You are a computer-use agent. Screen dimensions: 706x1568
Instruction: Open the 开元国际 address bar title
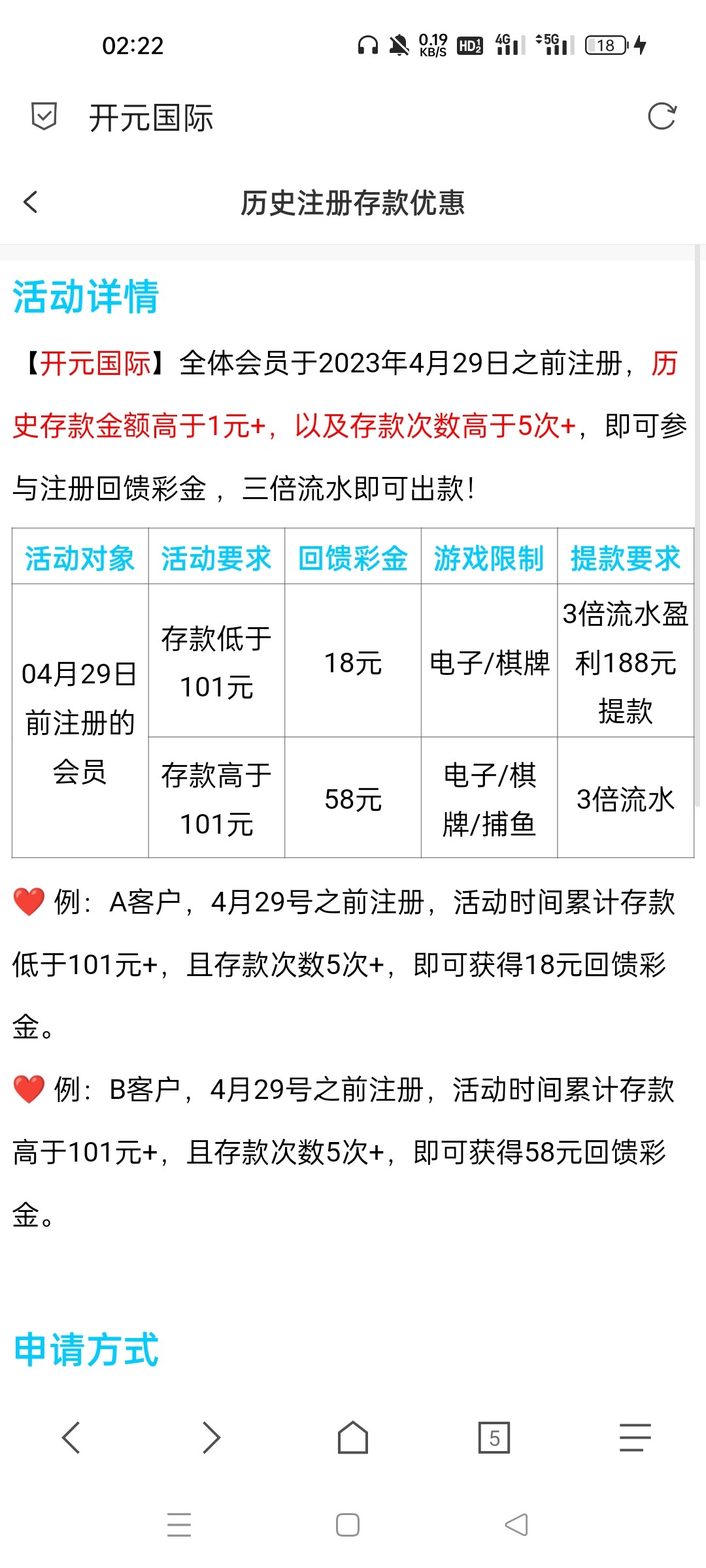tap(151, 118)
